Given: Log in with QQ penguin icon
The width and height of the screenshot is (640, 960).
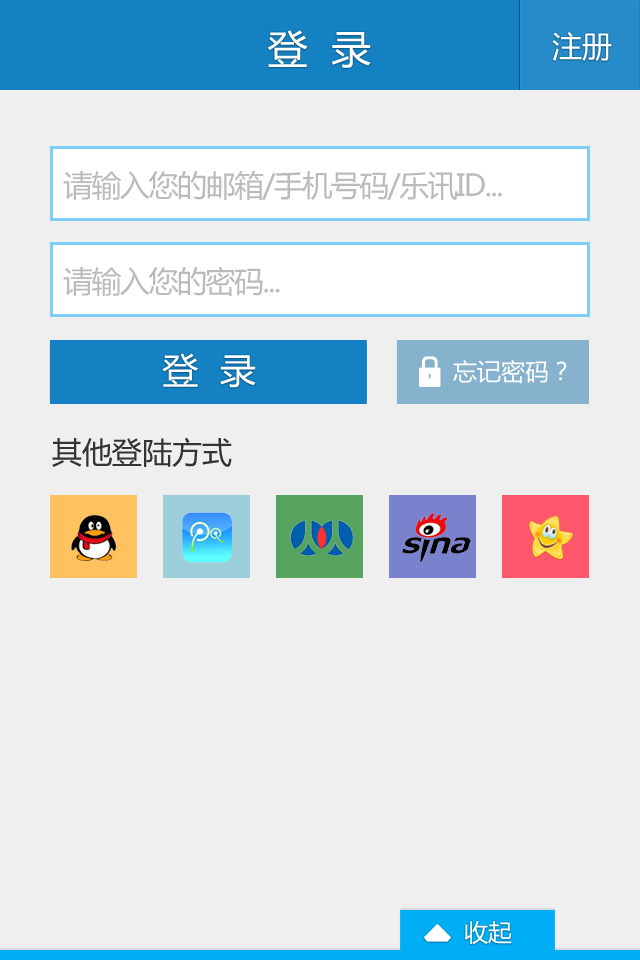Looking at the screenshot, I should tap(93, 537).
